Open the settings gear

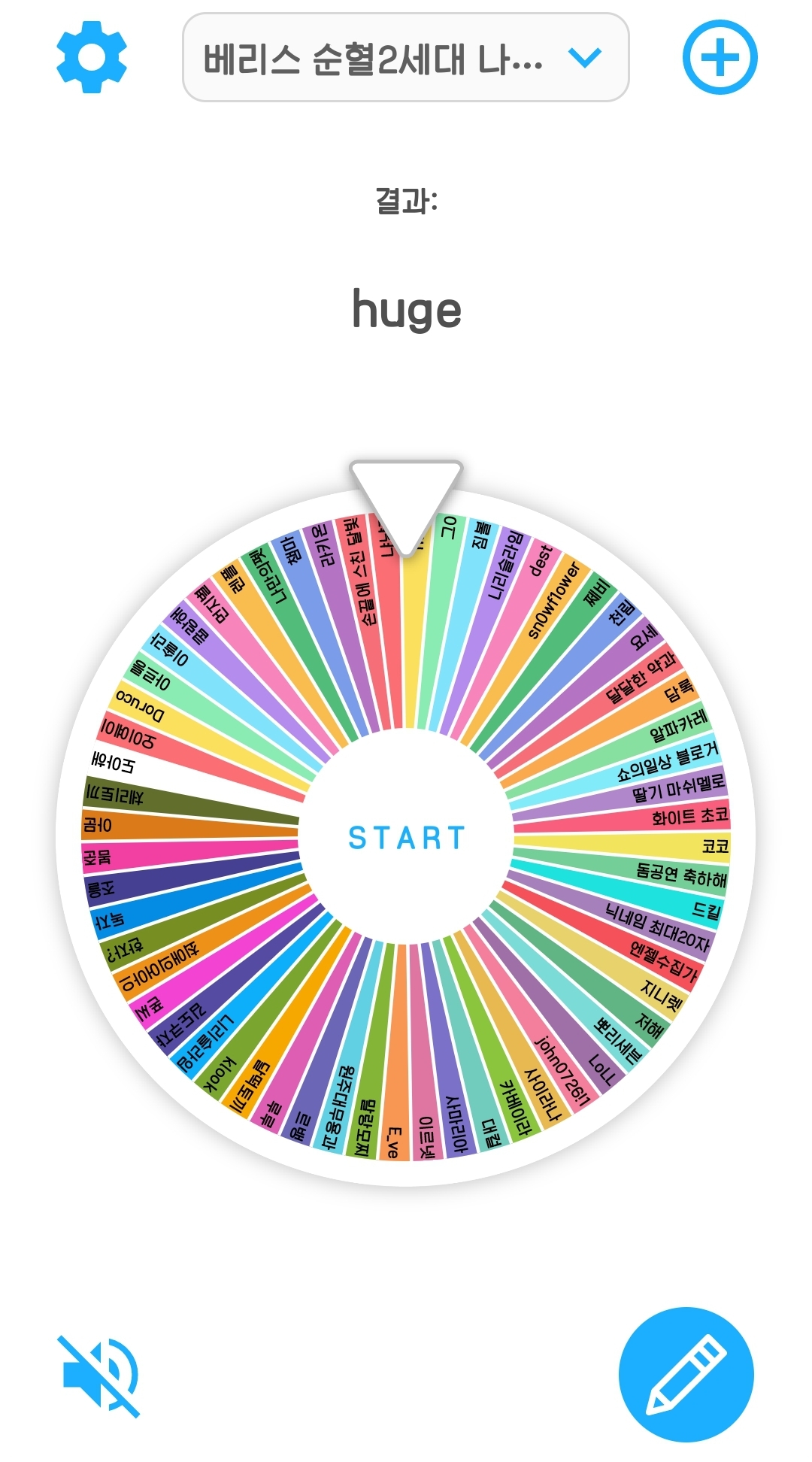92,58
